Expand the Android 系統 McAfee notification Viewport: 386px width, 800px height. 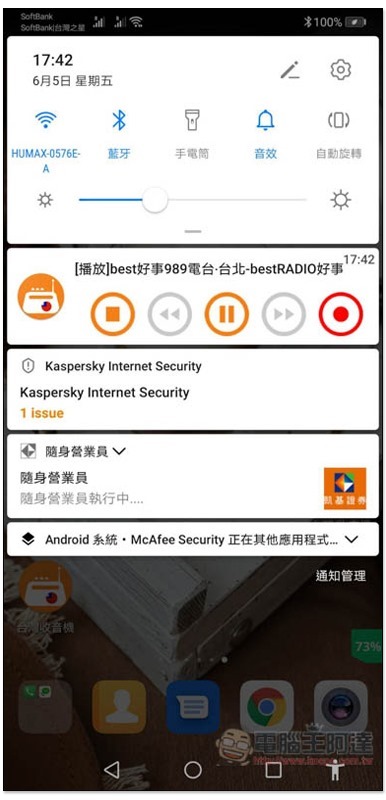tap(352, 539)
